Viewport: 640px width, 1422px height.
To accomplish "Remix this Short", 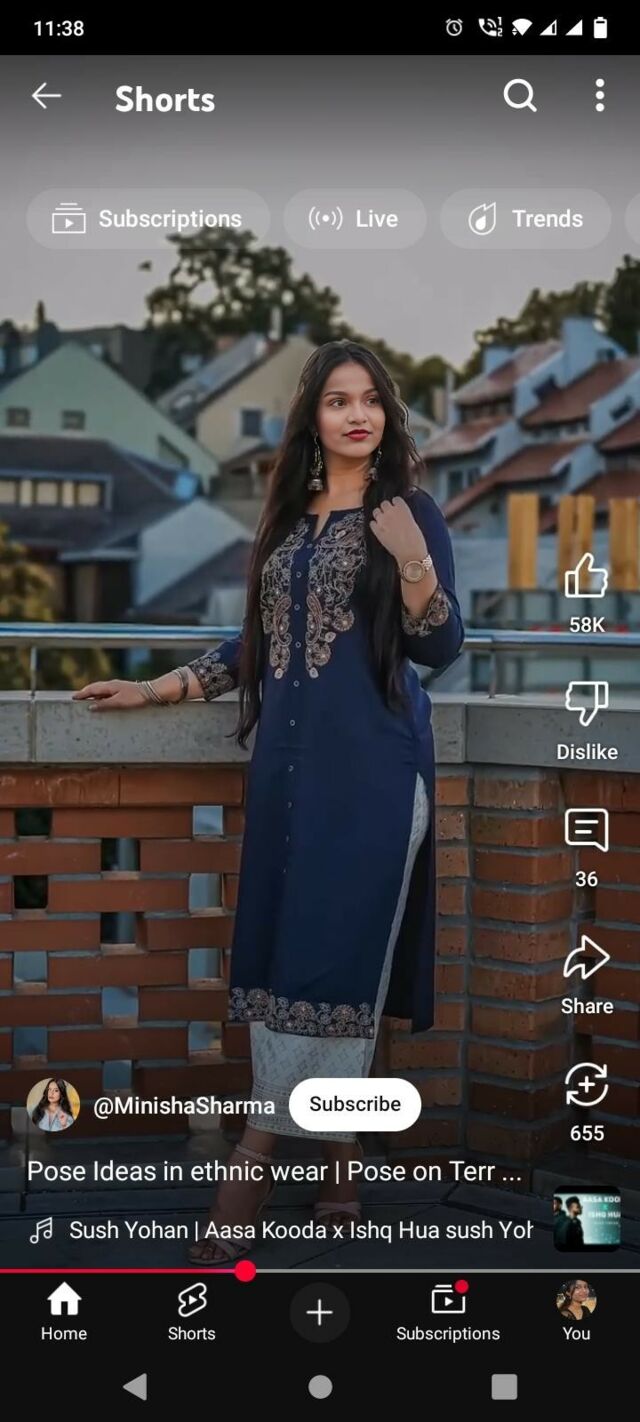I will point(586,1086).
